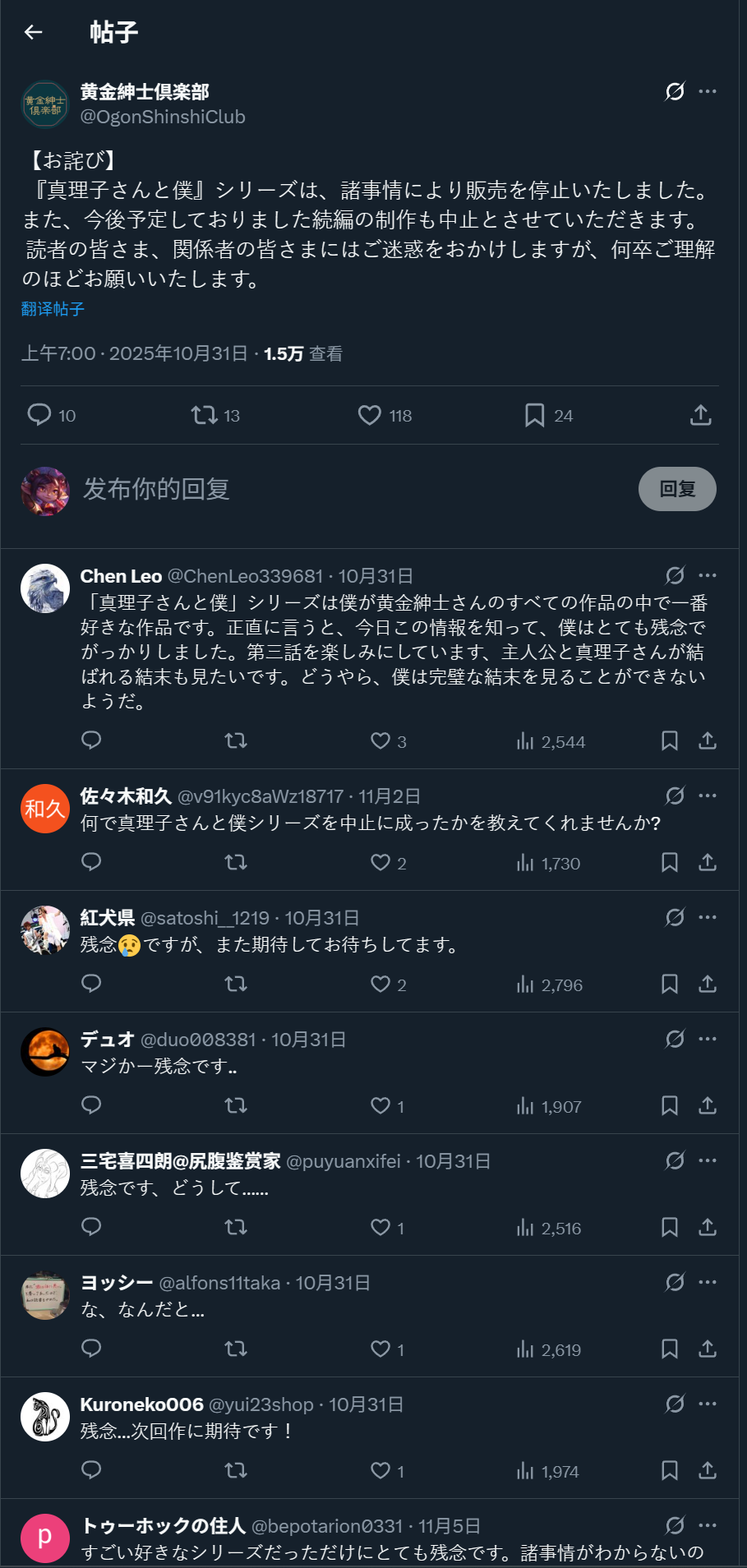Share the main post
Screen dimensions: 747x1568
pos(700,415)
